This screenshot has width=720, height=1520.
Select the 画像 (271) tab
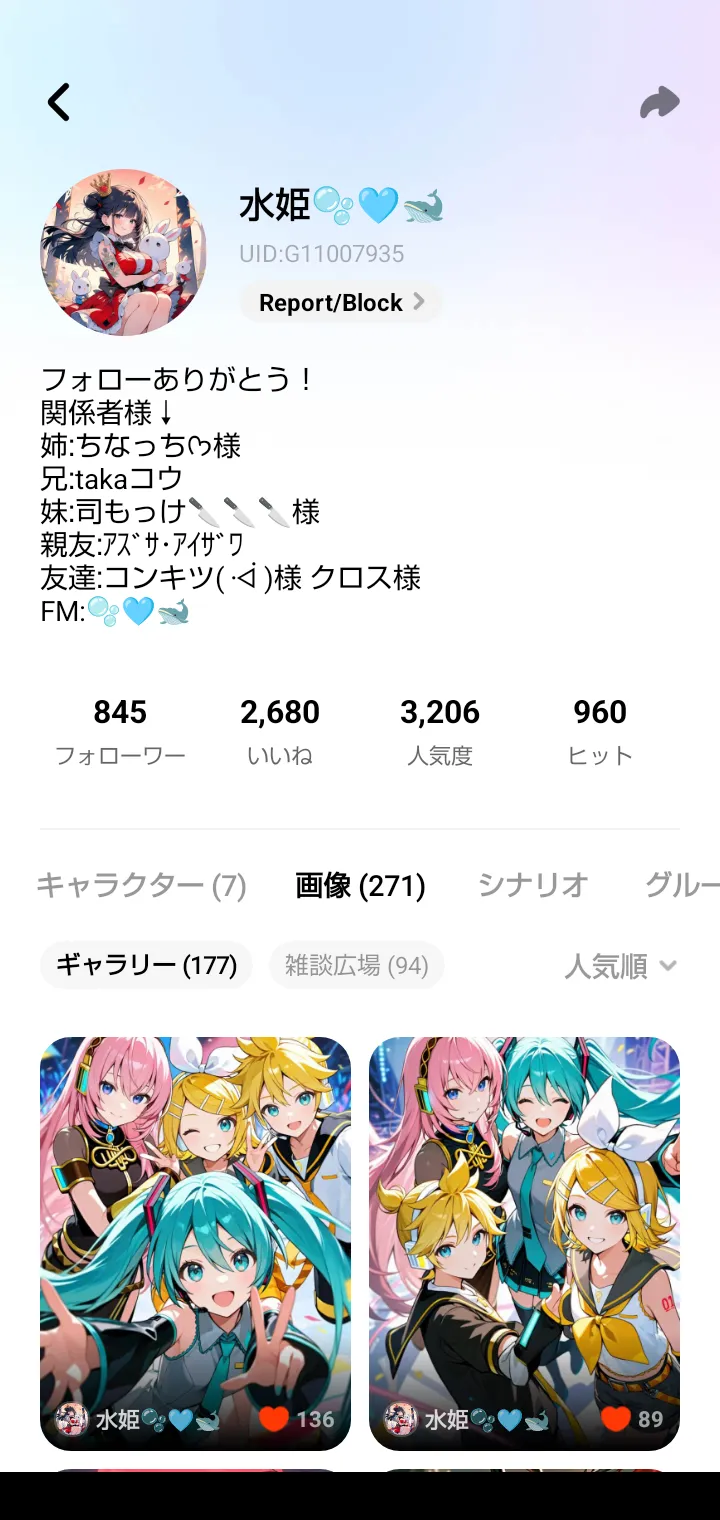click(x=360, y=885)
